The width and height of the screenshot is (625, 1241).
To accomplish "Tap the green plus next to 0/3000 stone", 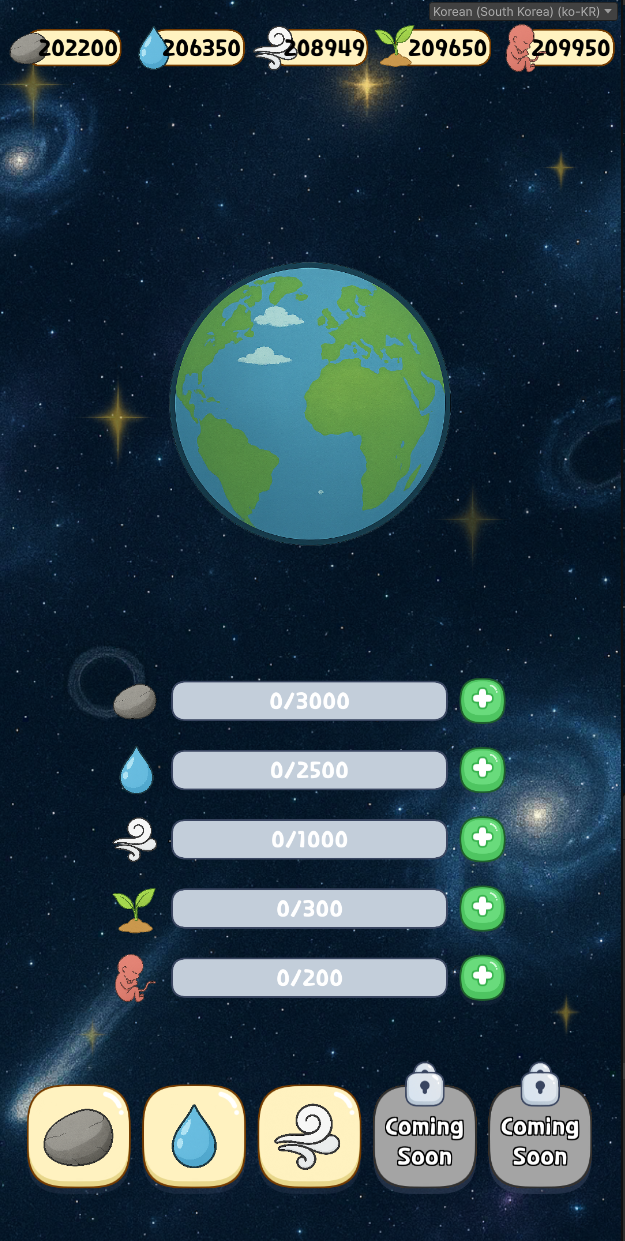I will [x=482, y=700].
